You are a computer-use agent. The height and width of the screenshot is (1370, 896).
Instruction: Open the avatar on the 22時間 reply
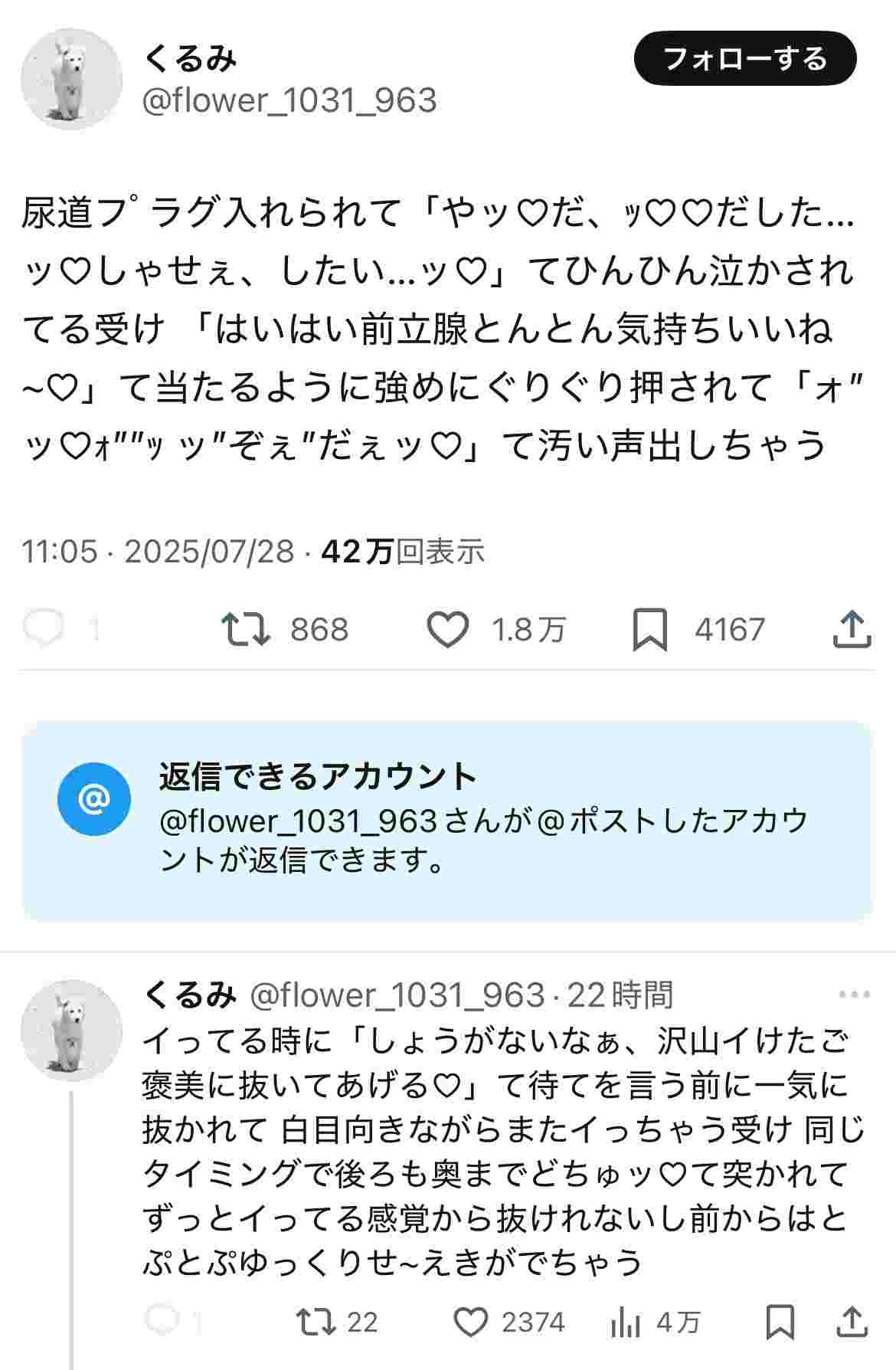71,1030
